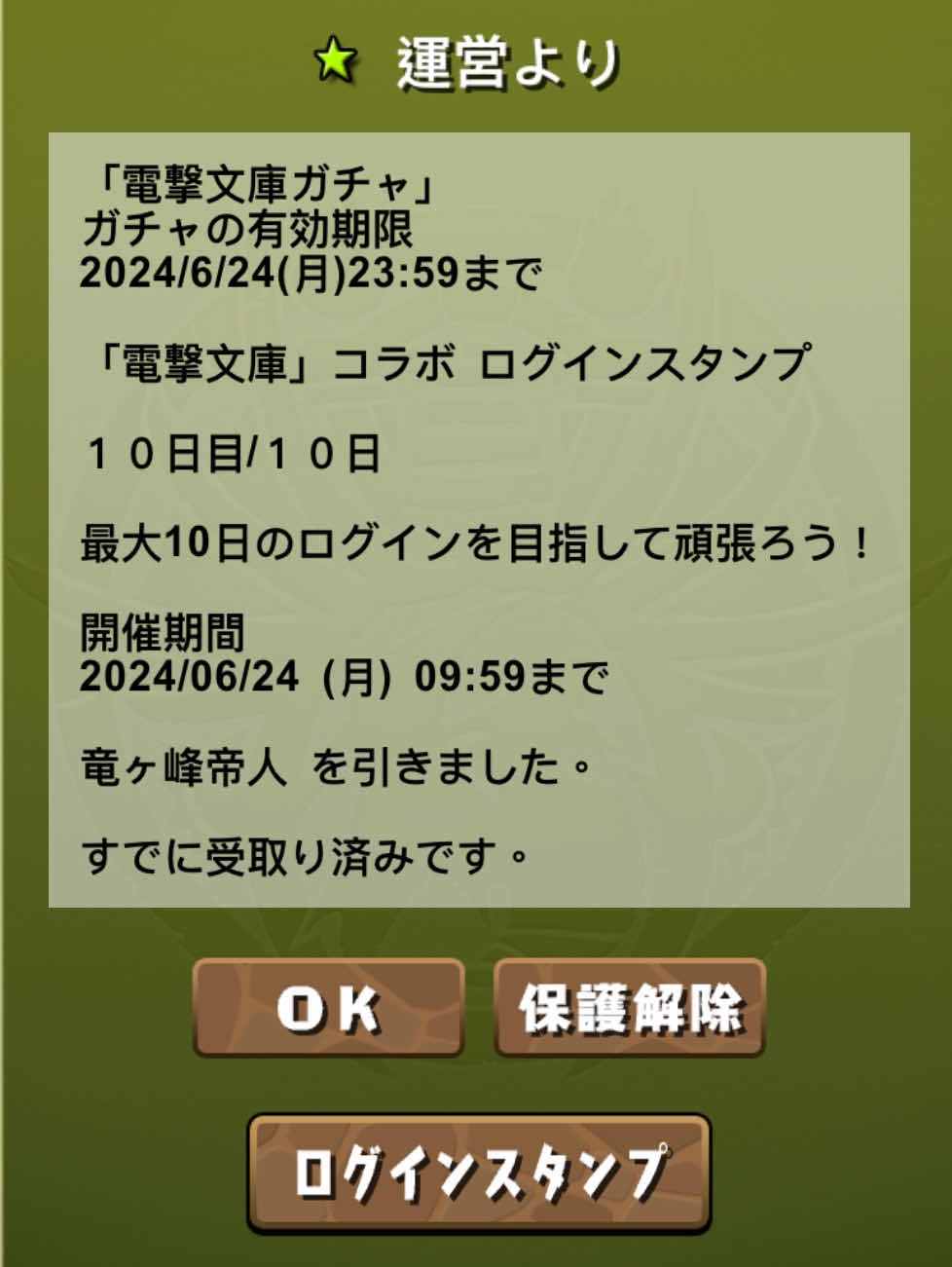The image size is (952, 1267).
Task: Confirm the message with OK button
Action: 328,1008
